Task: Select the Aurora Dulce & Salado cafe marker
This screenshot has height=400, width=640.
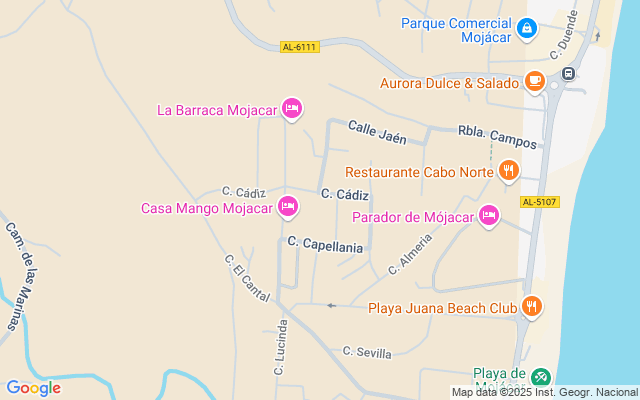Action: [x=535, y=82]
